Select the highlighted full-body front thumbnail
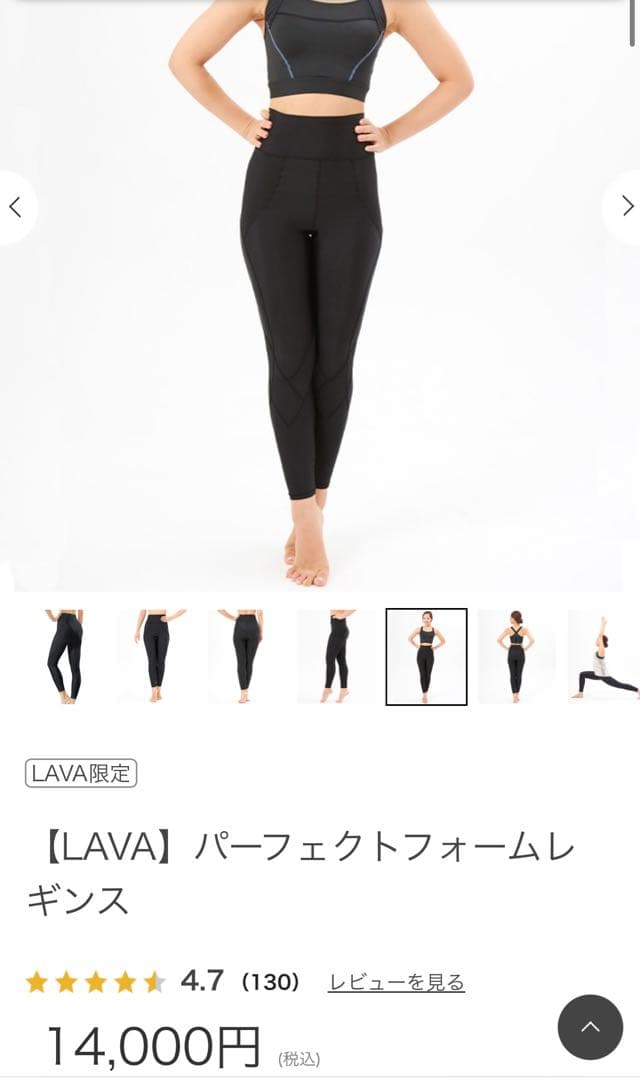This screenshot has height=1080, width=640. (x=426, y=656)
